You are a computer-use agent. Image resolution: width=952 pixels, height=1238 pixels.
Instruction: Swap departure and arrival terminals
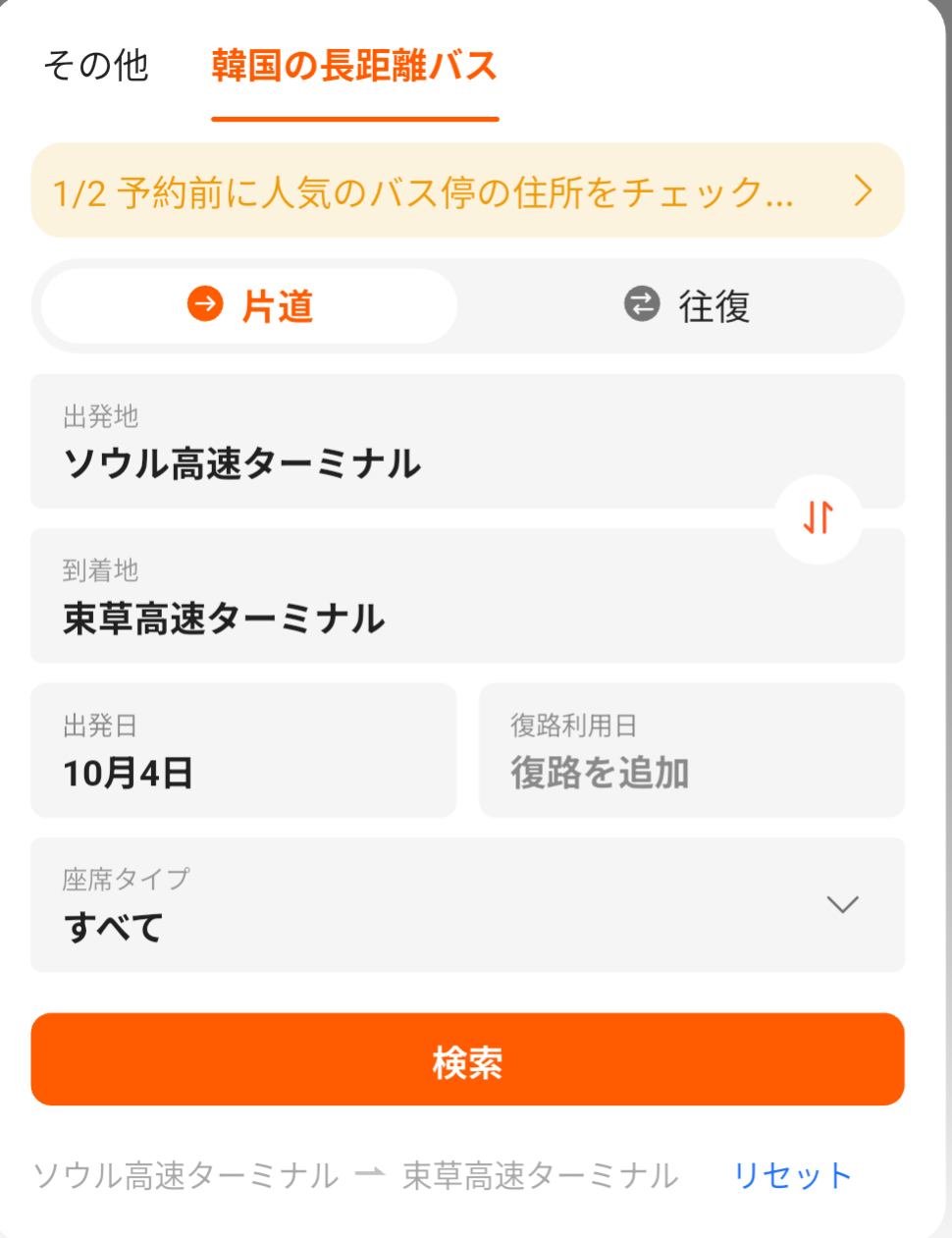(x=818, y=517)
